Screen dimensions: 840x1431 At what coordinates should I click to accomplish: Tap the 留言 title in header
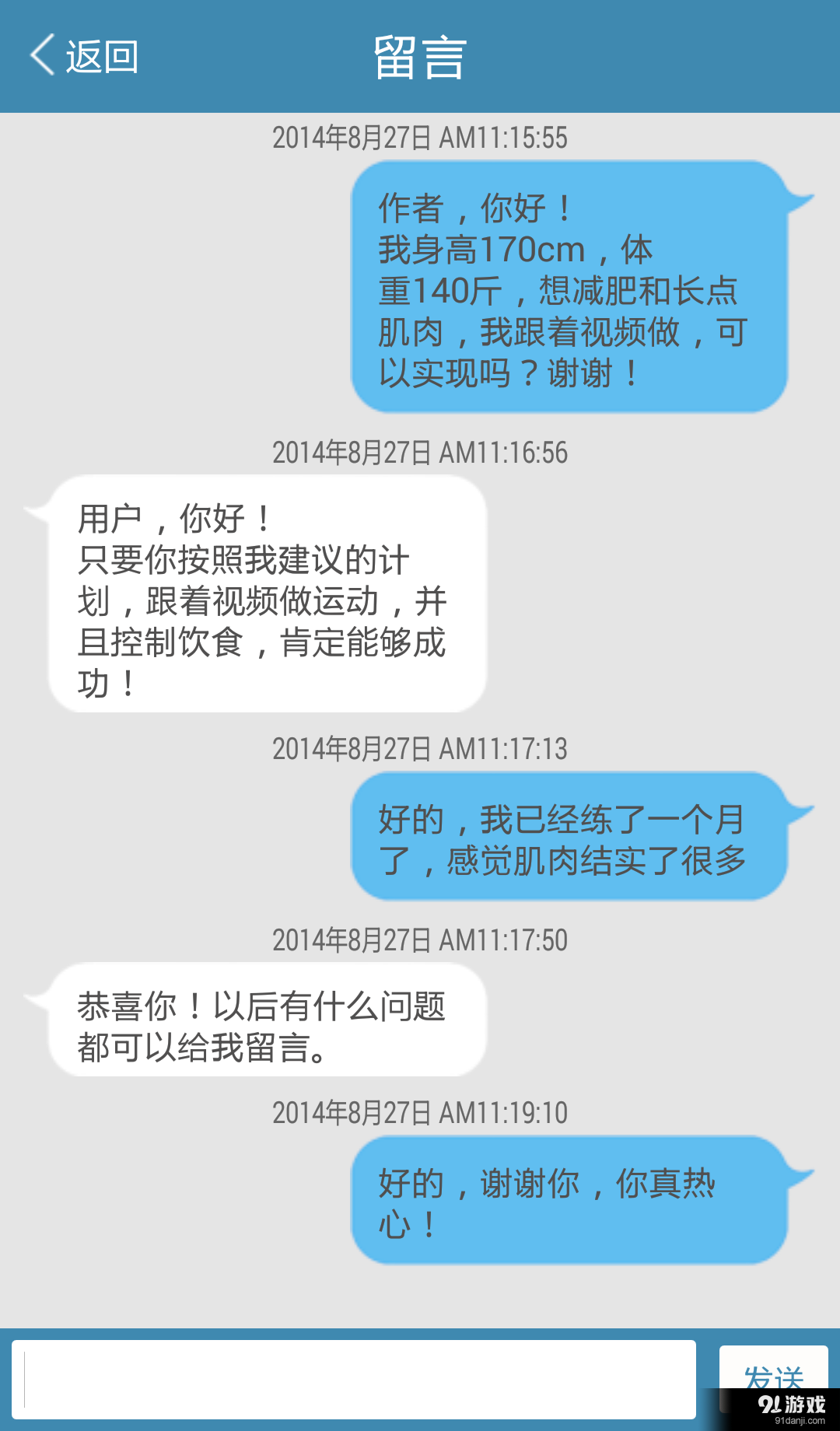418,57
